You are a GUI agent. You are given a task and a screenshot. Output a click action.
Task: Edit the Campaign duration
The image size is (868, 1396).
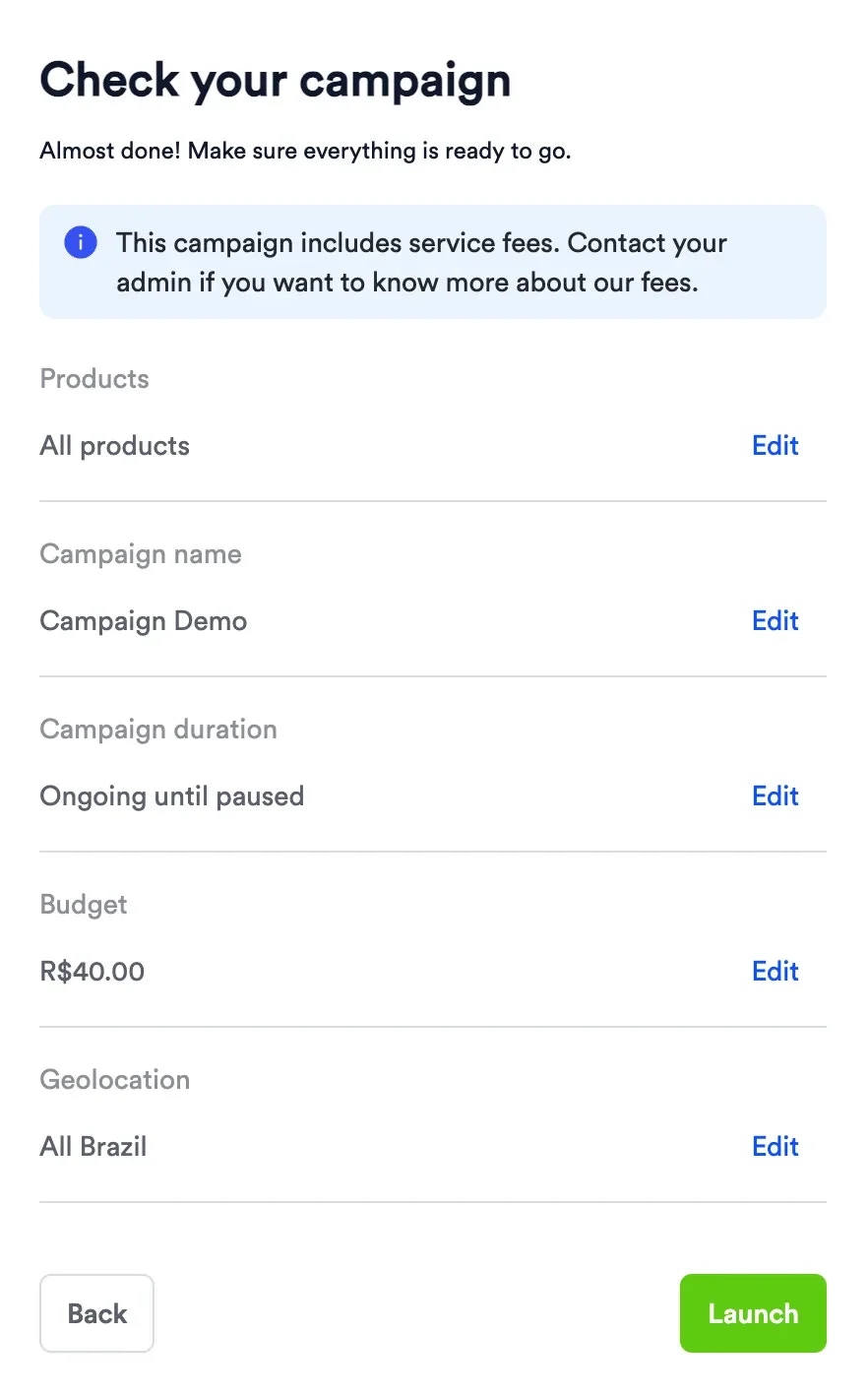(775, 795)
